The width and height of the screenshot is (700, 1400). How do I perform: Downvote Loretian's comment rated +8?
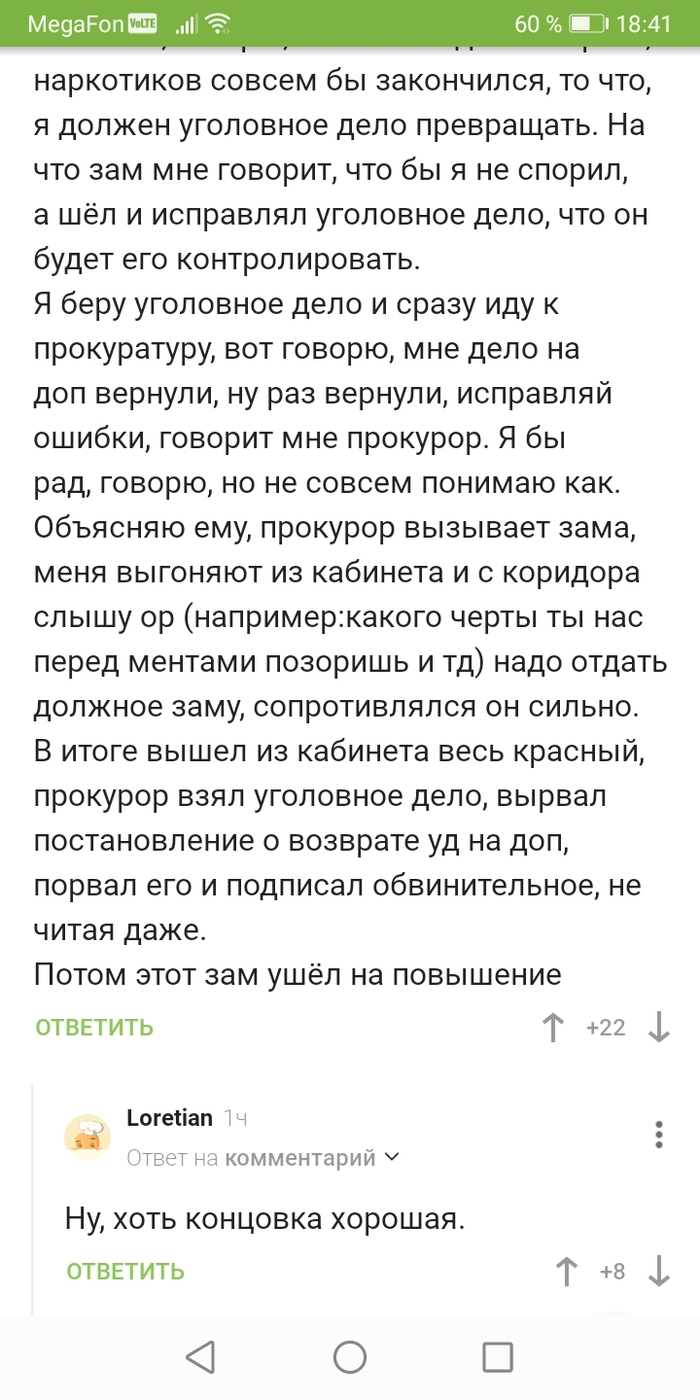tap(658, 1272)
